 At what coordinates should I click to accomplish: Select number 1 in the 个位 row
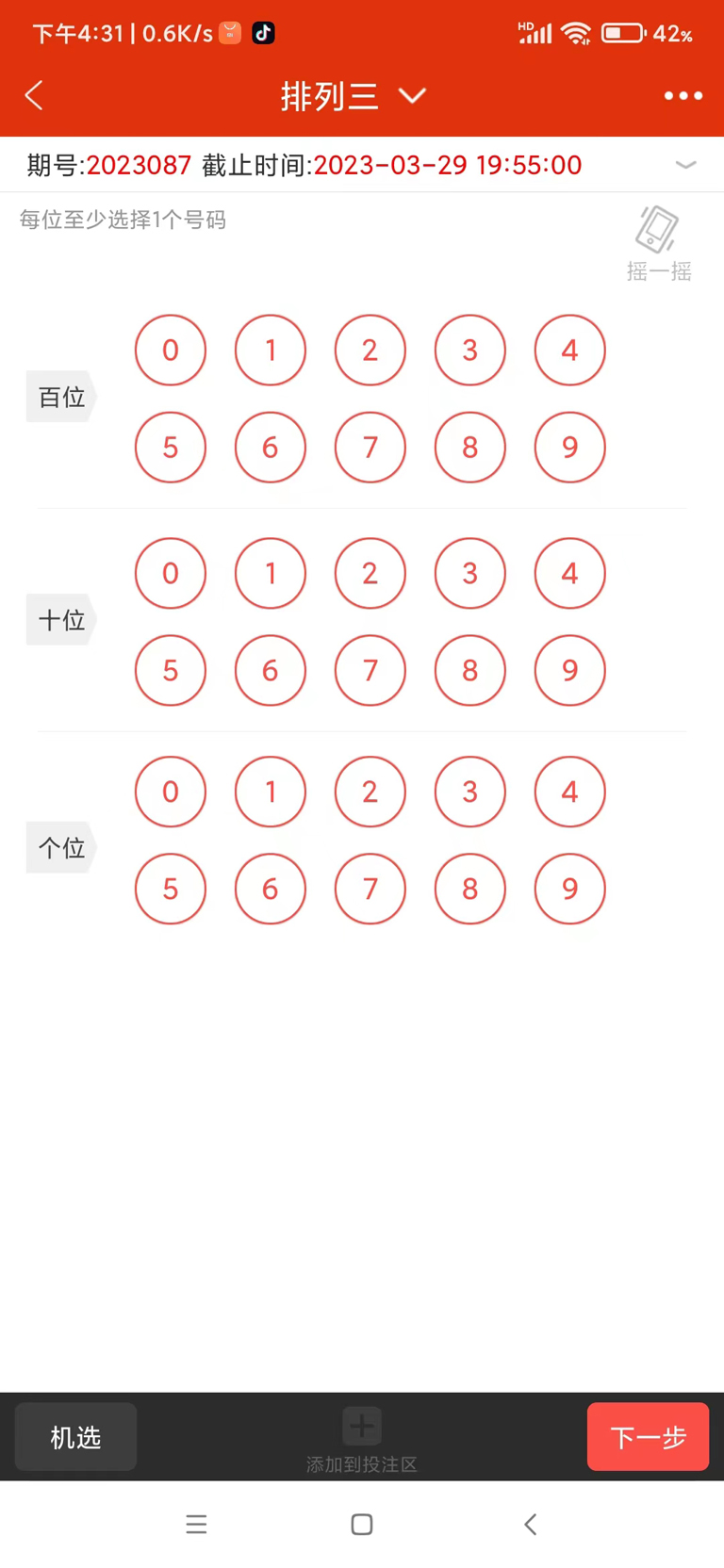pos(271,792)
